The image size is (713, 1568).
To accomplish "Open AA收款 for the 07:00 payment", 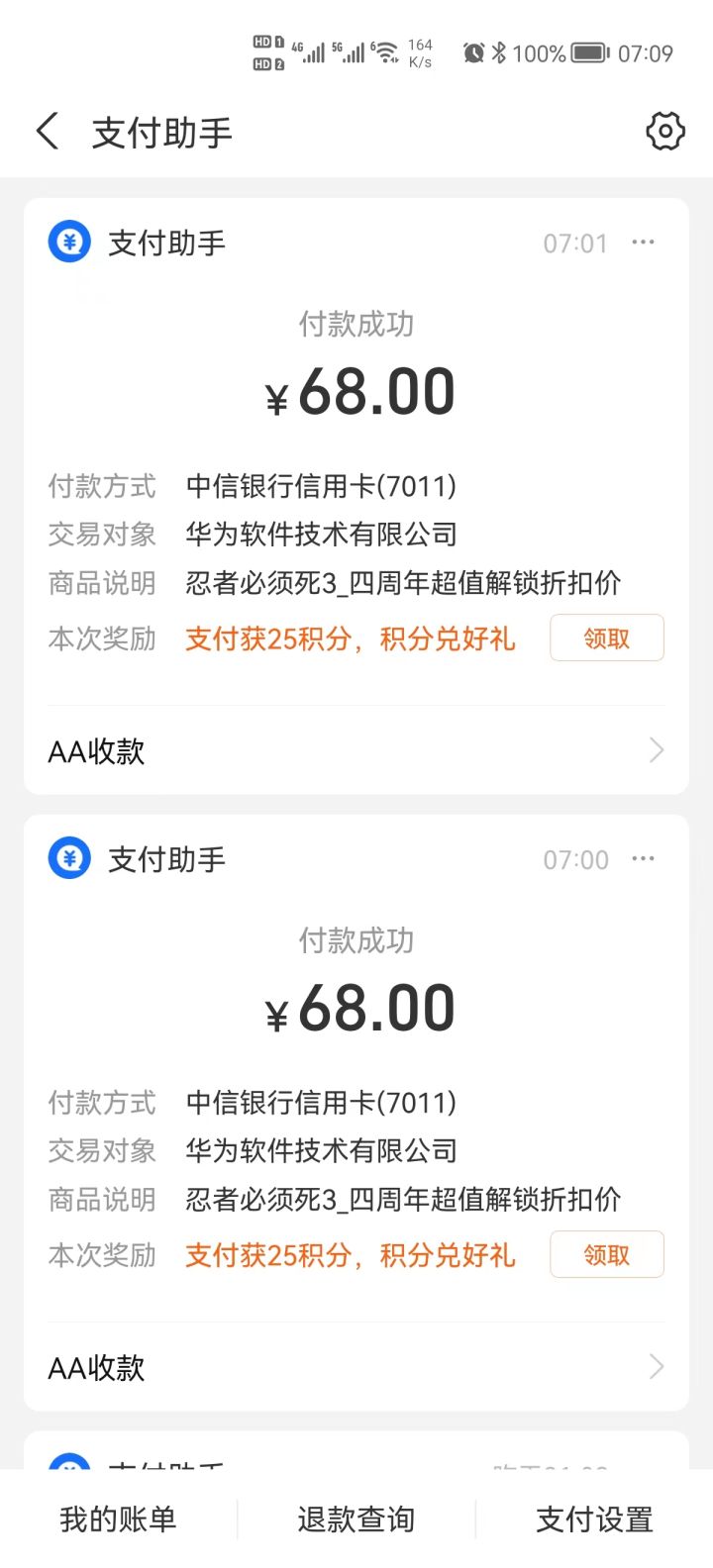I will point(356,1368).
